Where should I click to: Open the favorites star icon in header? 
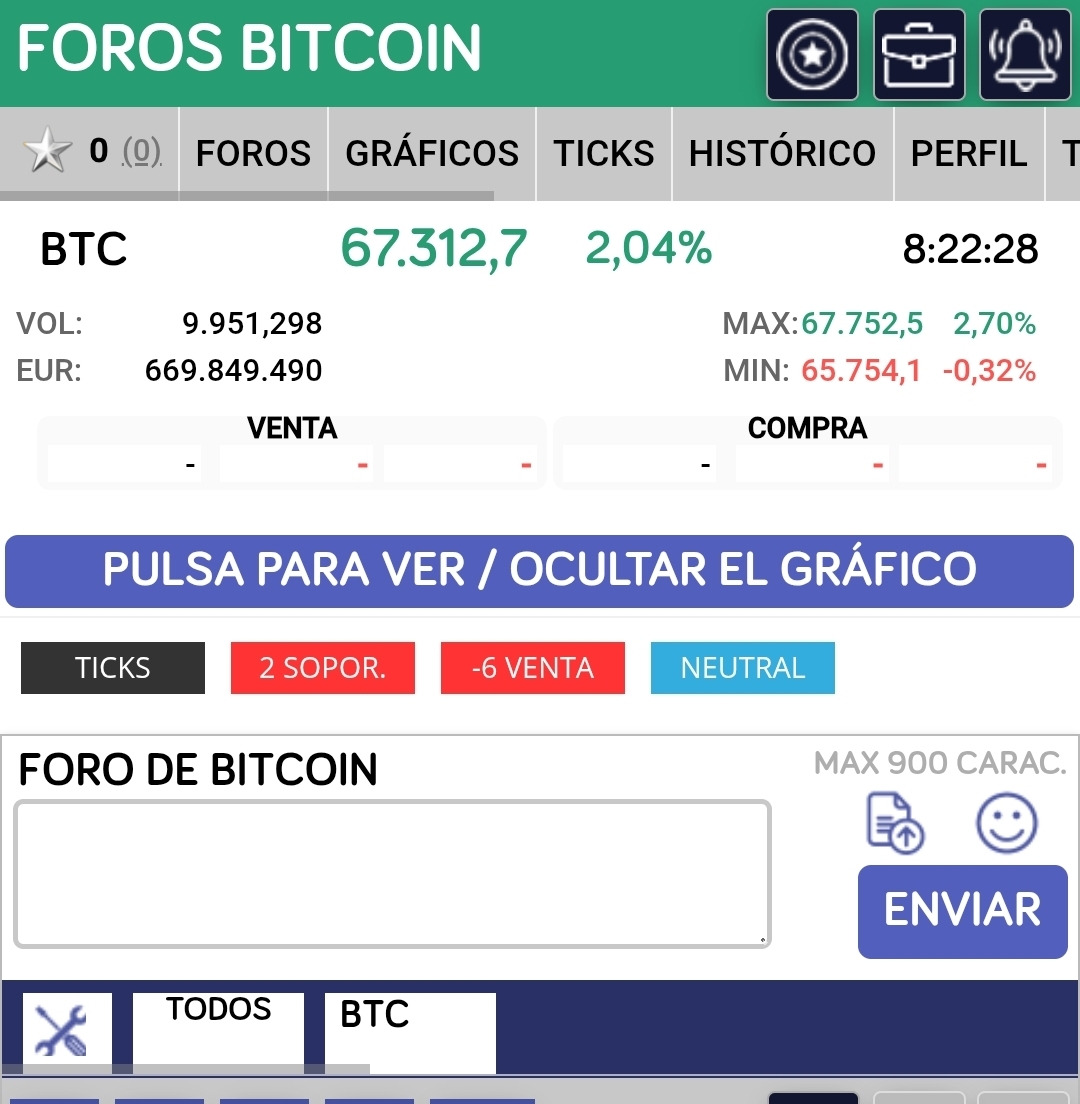click(812, 55)
